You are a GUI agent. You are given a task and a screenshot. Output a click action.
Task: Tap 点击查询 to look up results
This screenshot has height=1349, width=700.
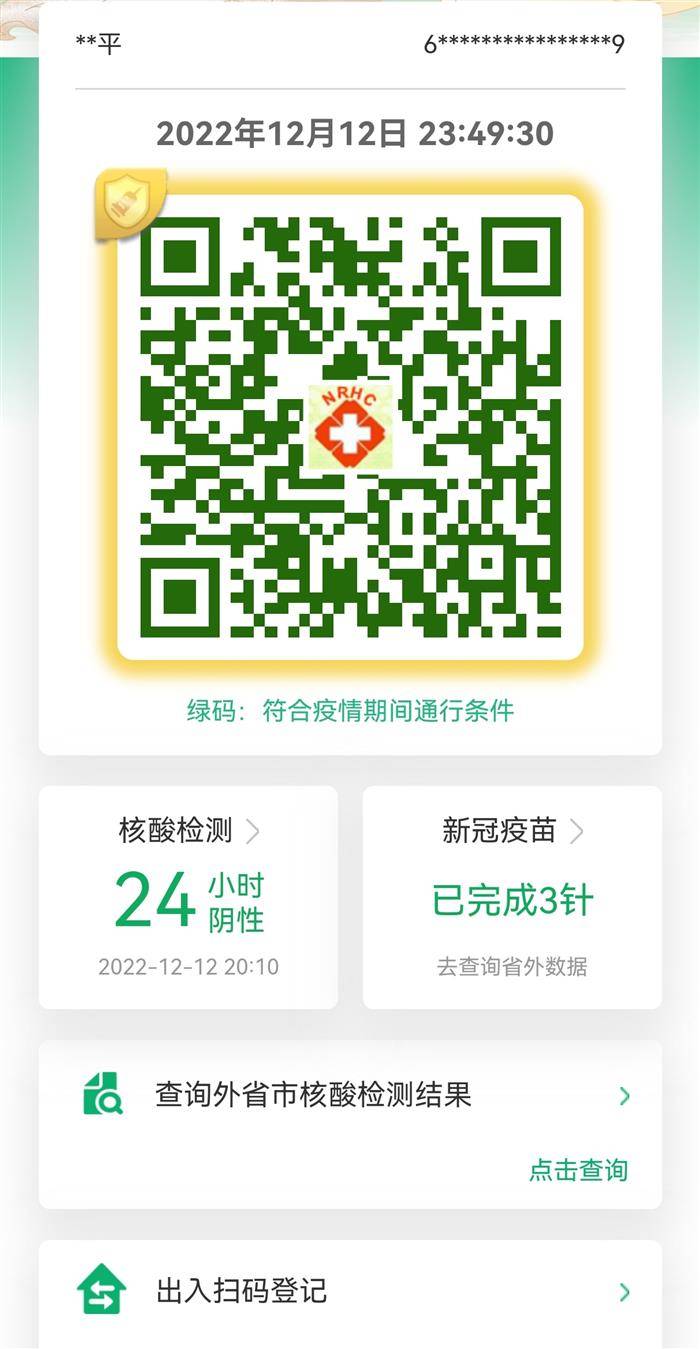578,1170
